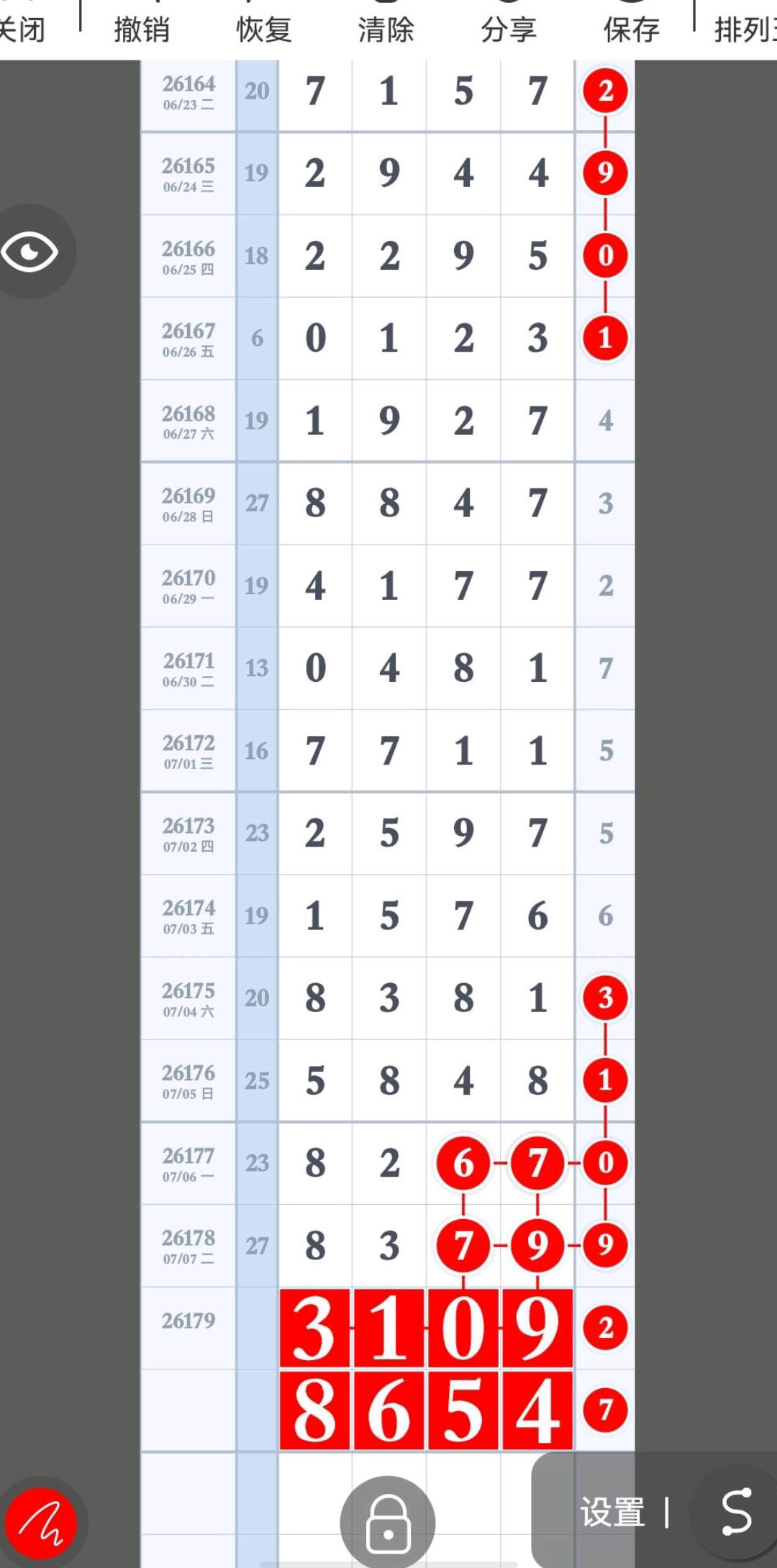Toggle markings visibility with the eye icon
The width and height of the screenshot is (777, 1568).
pyautogui.click(x=30, y=252)
